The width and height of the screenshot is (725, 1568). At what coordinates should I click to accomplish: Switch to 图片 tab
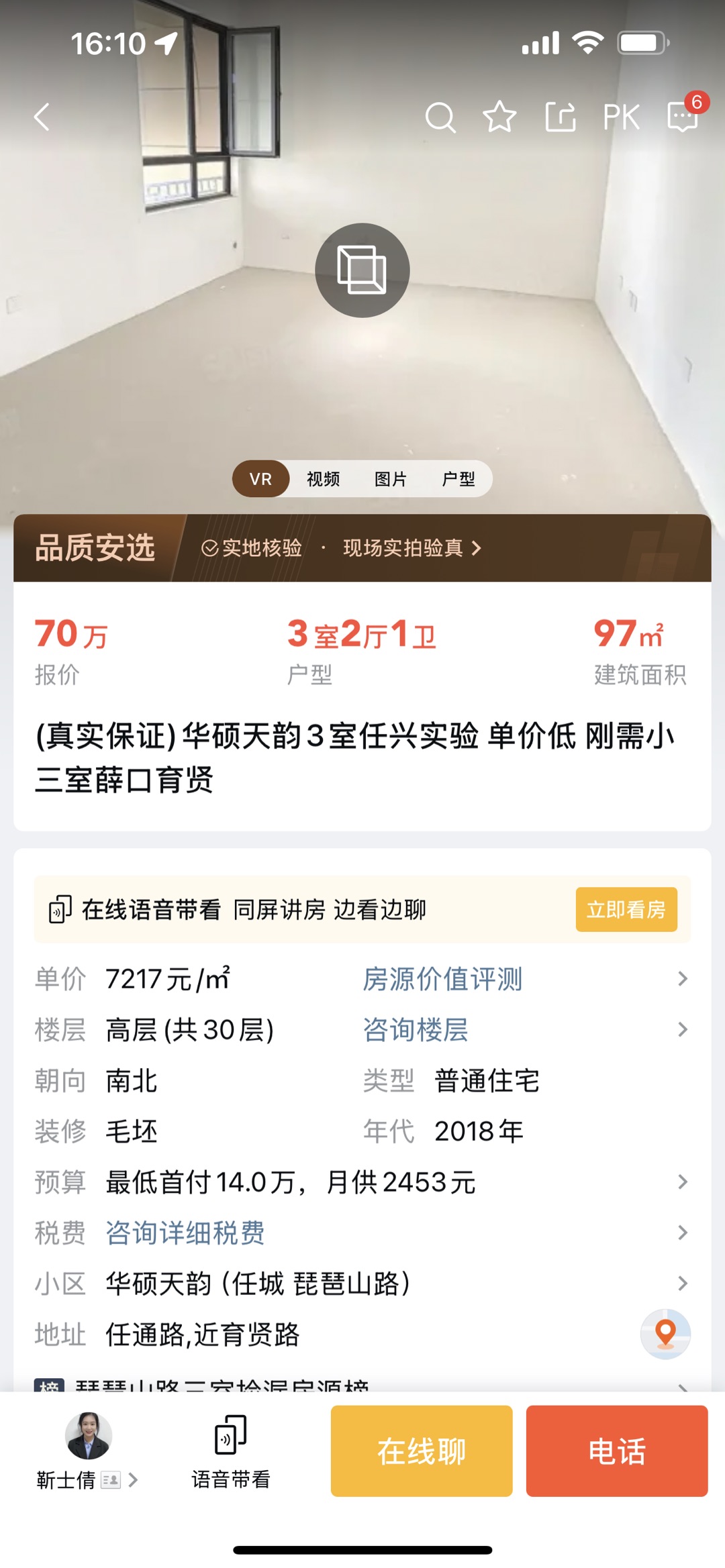point(390,479)
